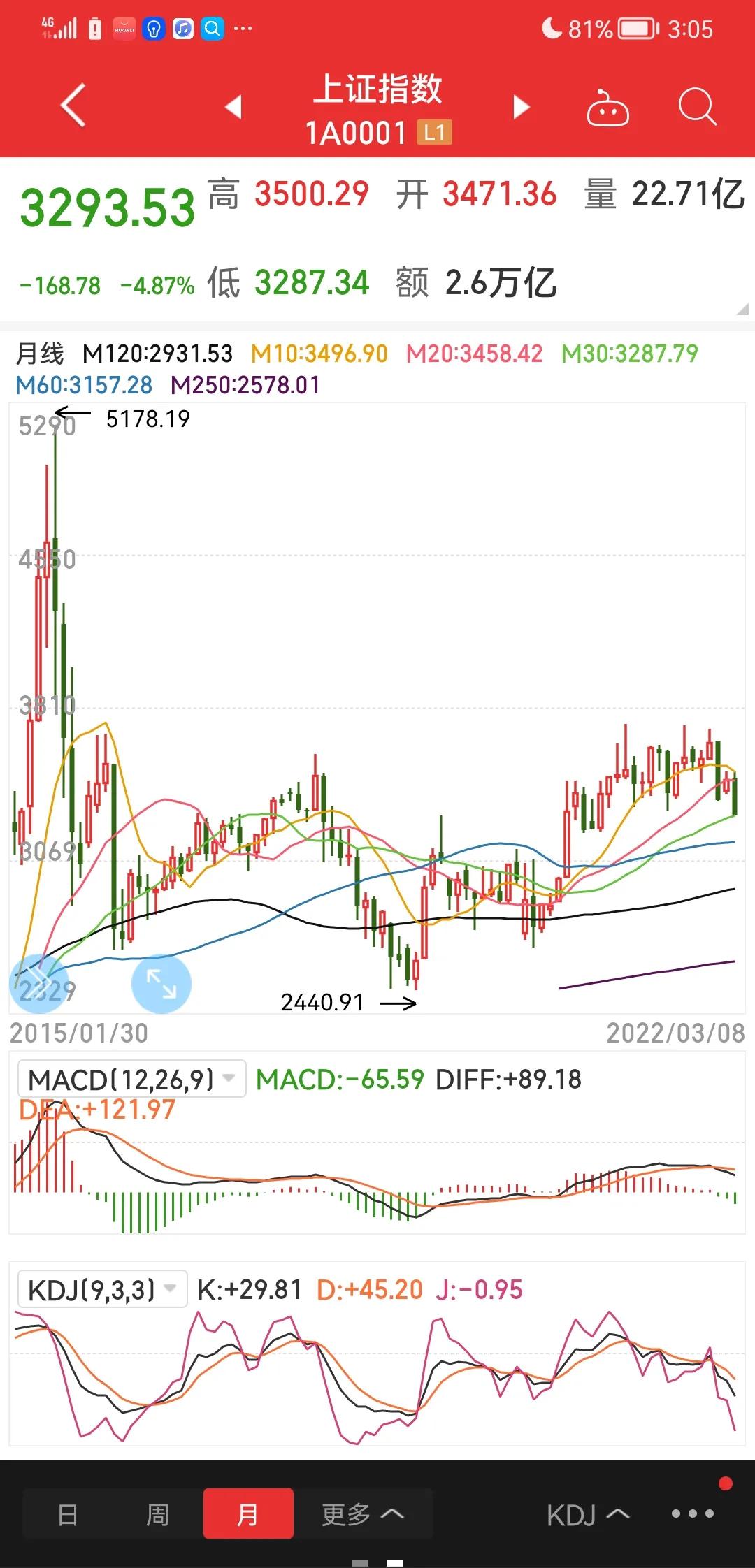Open the KDJ indicator selector in bottom bar

pos(587,1515)
